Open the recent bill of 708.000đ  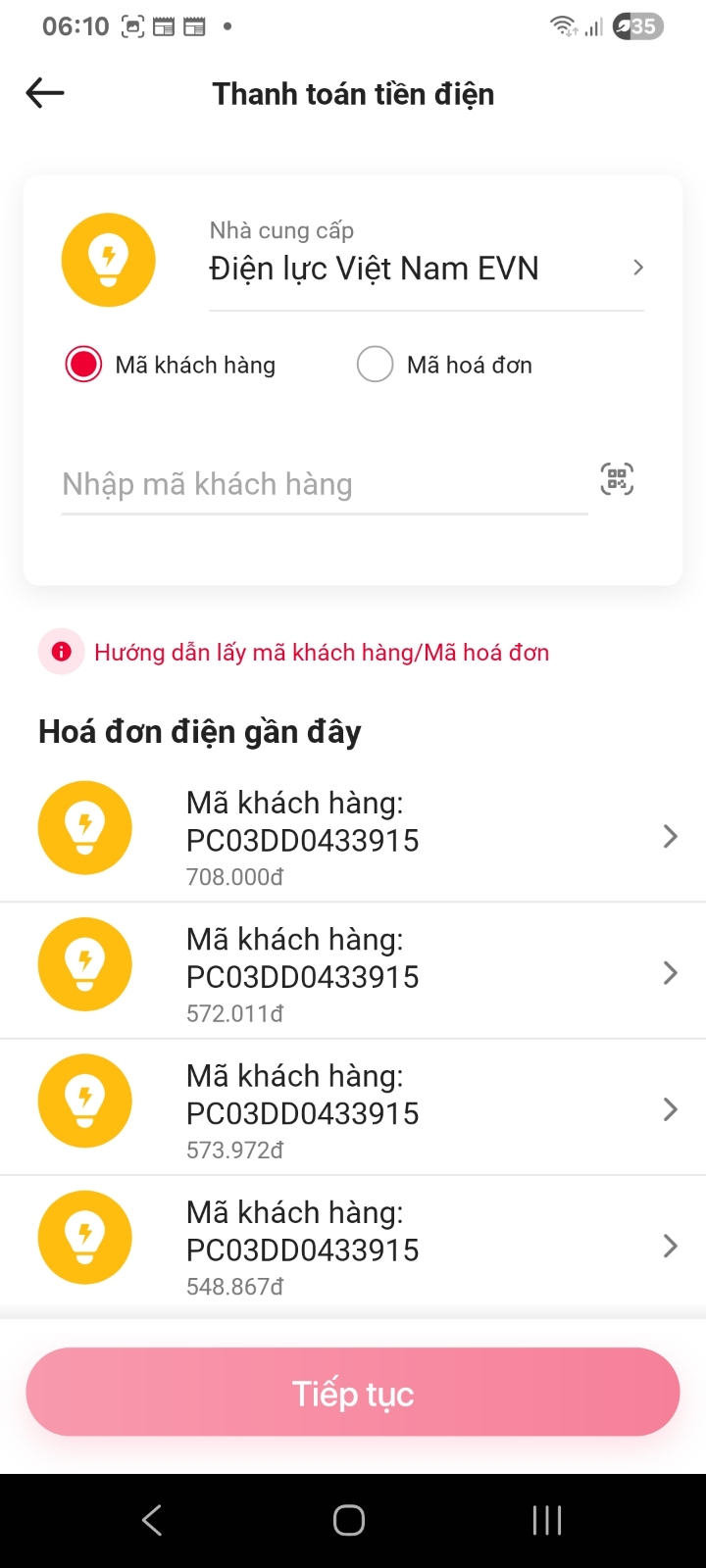(353, 835)
